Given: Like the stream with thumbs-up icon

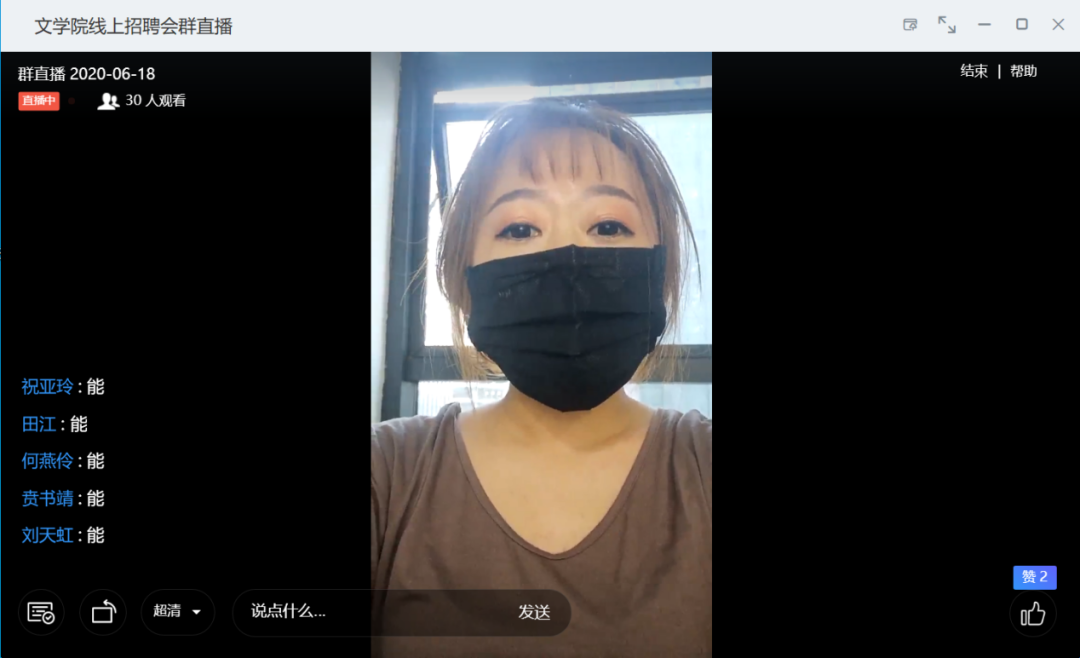Looking at the screenshot, I should coord(1032,613).
